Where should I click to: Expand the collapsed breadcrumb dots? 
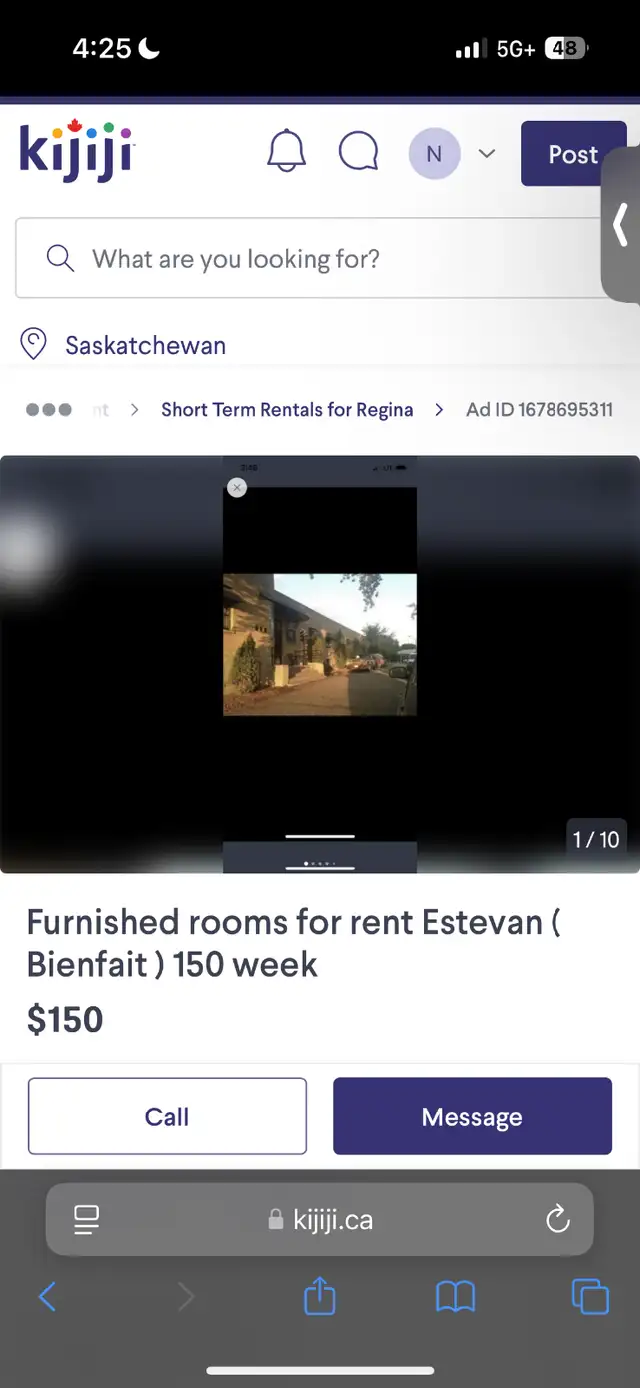coord(48,409)
